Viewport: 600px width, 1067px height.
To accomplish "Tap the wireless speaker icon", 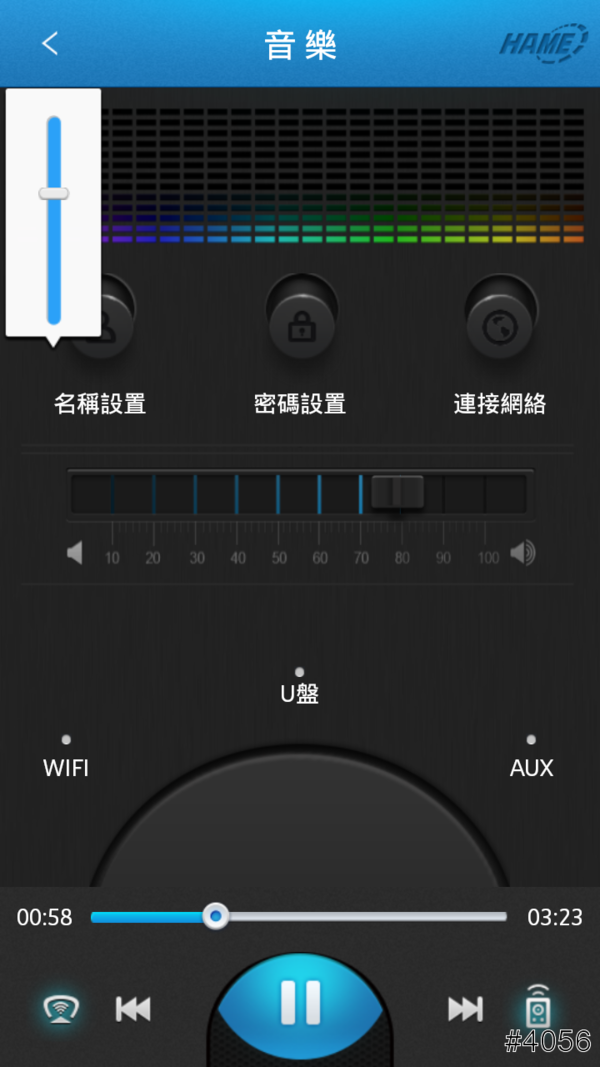I will click(x=62, y=1009).
